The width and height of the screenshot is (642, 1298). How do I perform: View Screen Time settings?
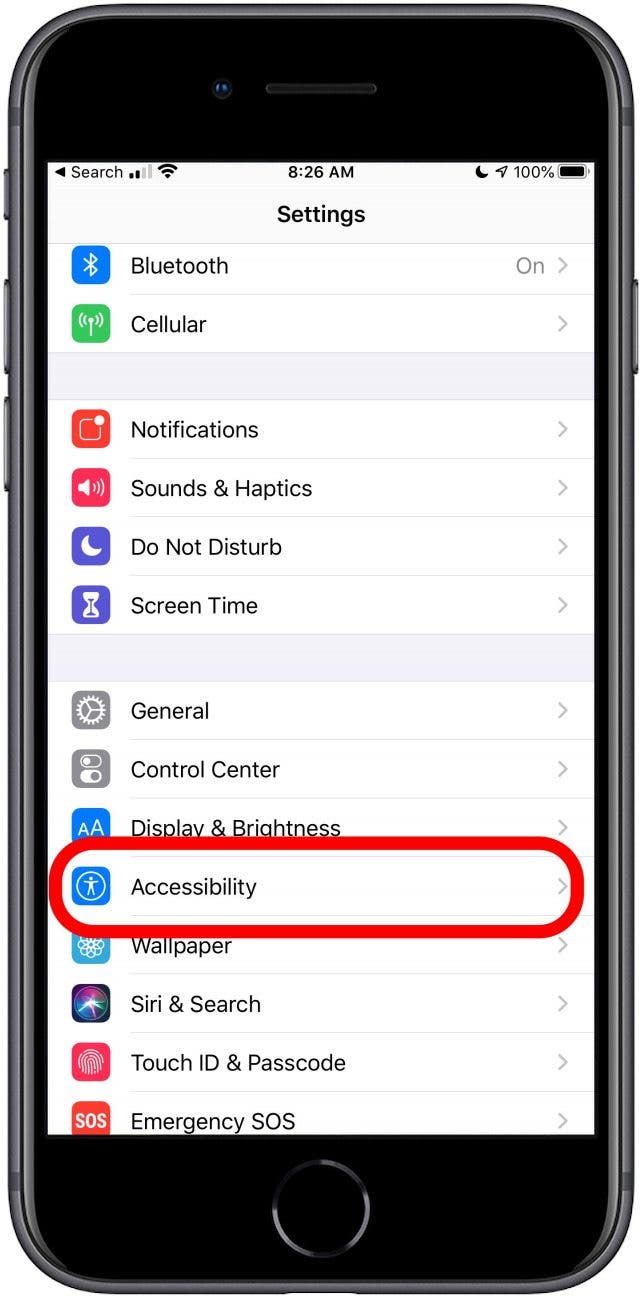coord(321,605)
